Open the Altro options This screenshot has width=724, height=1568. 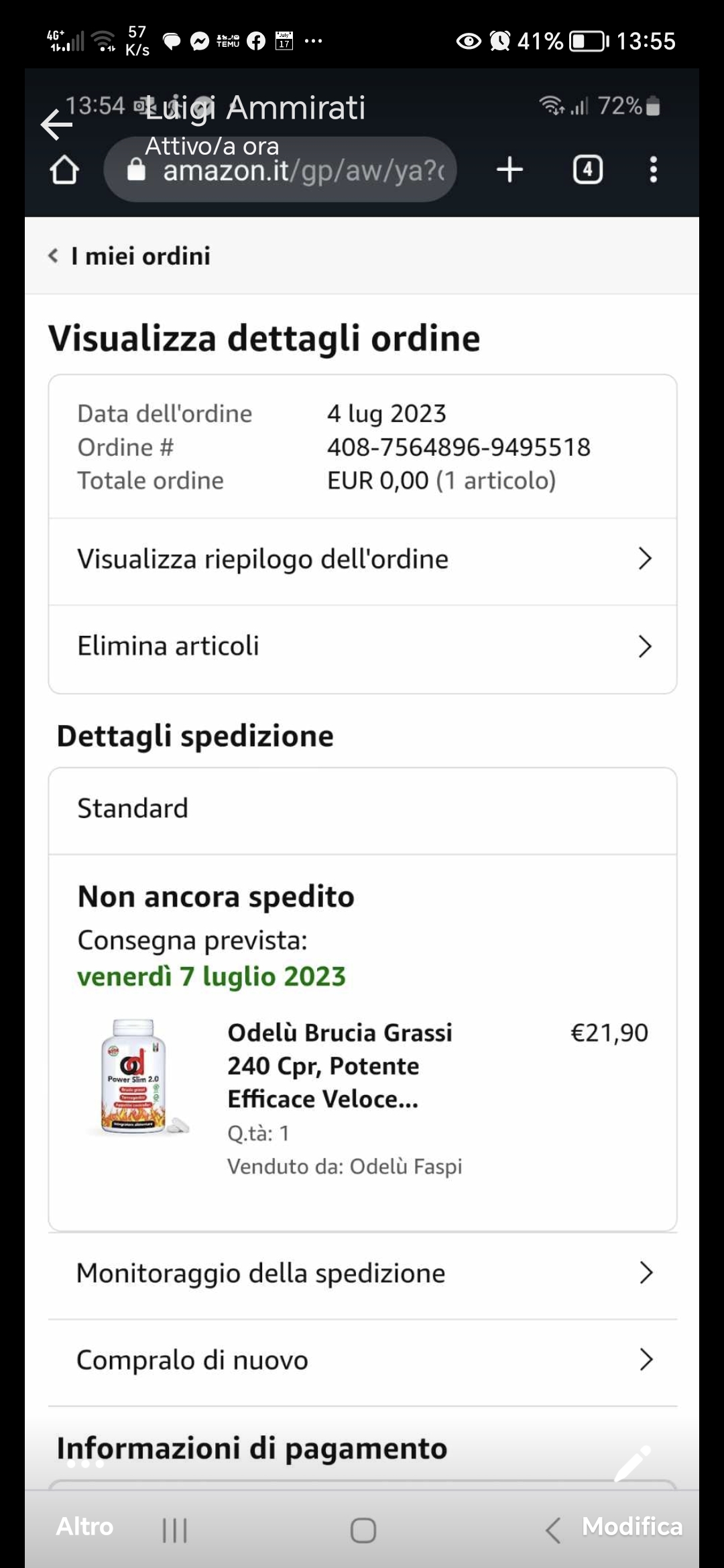coord(84,1526)
